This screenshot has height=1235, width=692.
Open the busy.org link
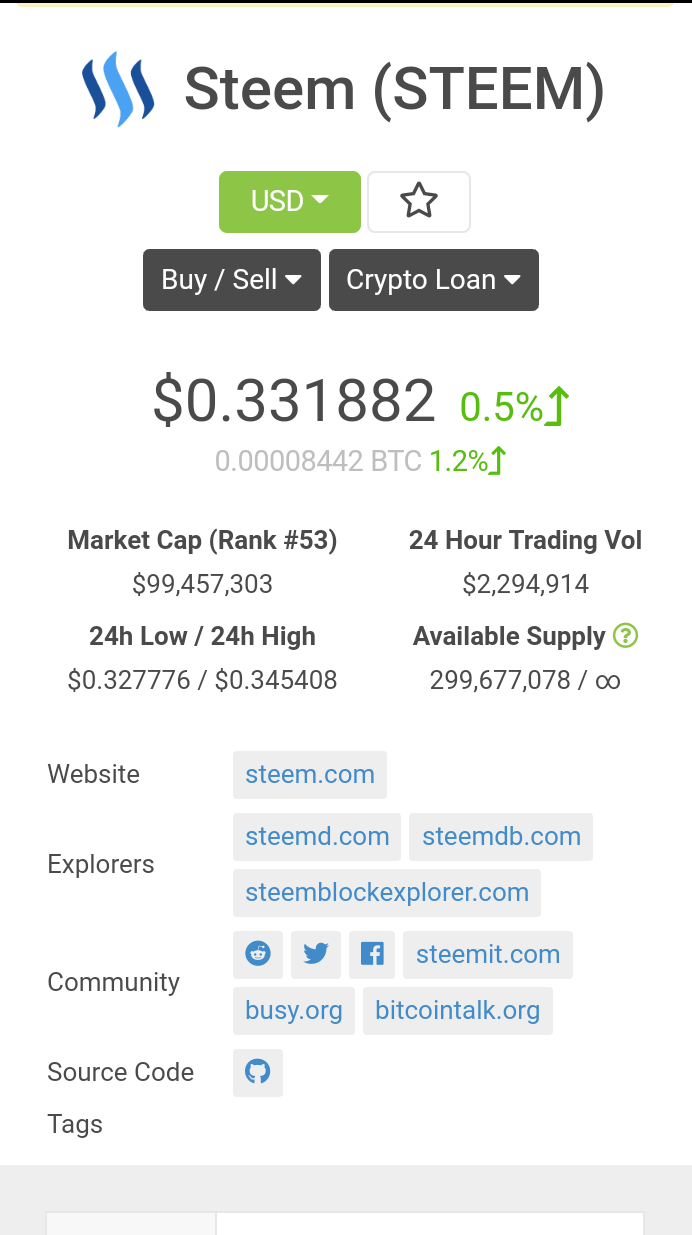[294, 1011]
